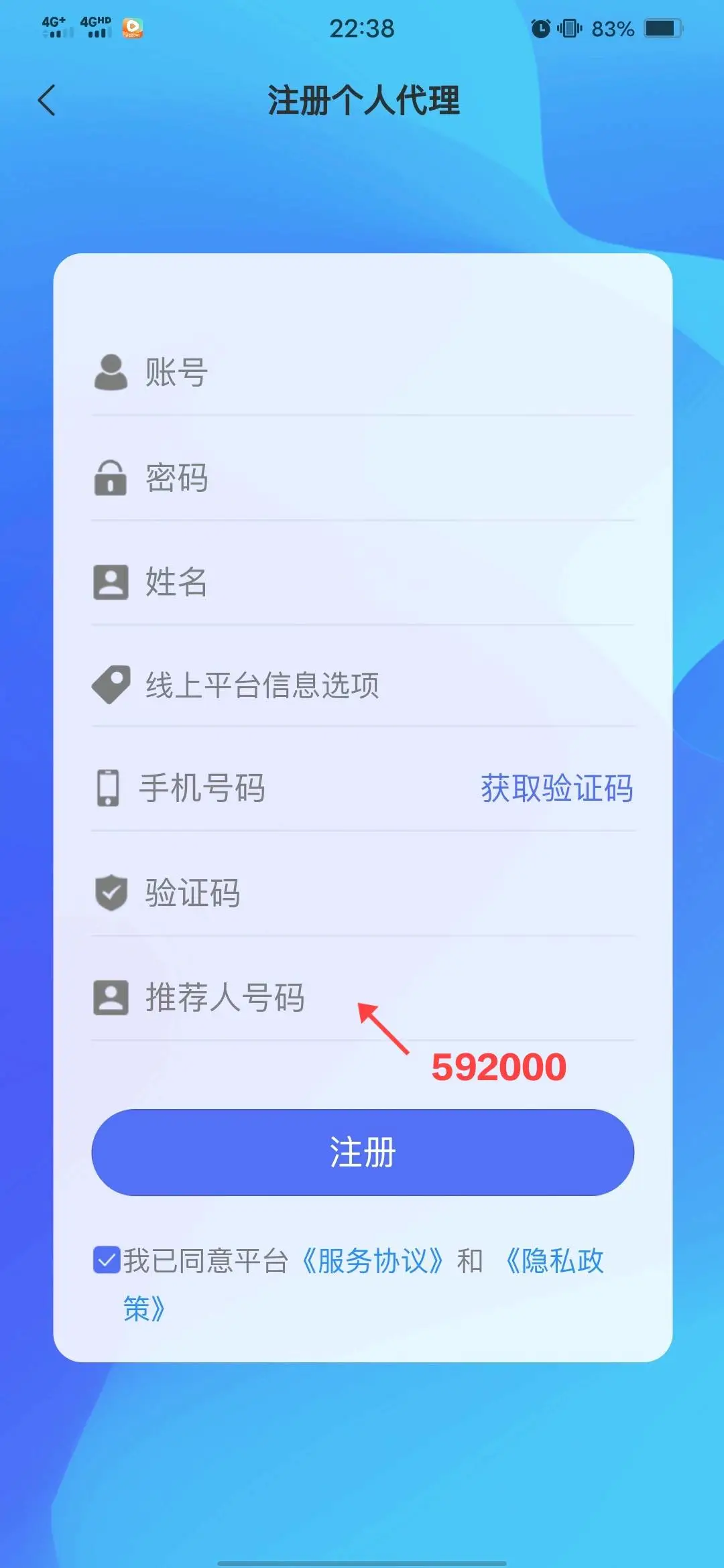Viewport: 724px width, 1568px height.
Task: Uncheck the agreement checkbox
Action: pyautogui.click(x=107, y=1260)
